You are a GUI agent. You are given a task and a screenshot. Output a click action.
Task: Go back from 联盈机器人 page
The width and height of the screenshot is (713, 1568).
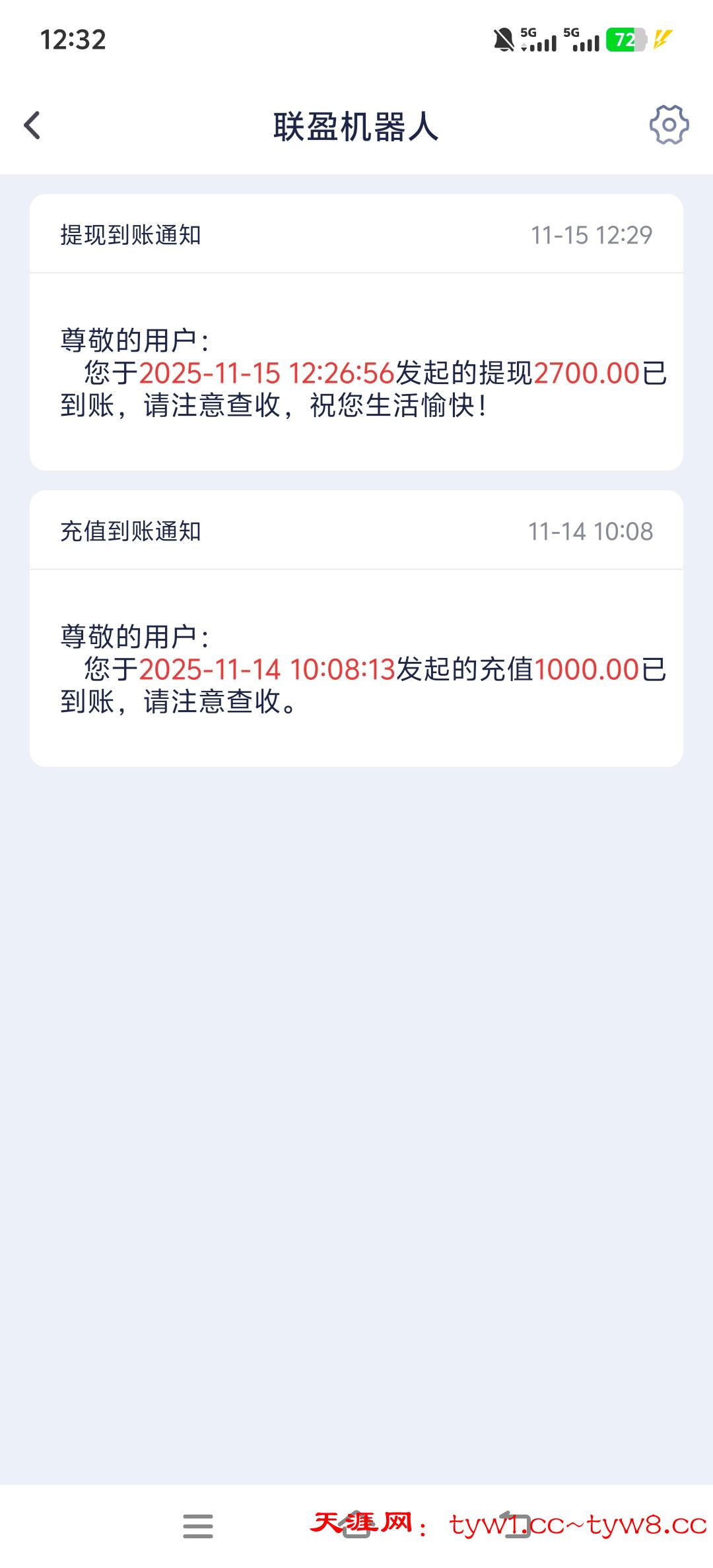point(32,125)
